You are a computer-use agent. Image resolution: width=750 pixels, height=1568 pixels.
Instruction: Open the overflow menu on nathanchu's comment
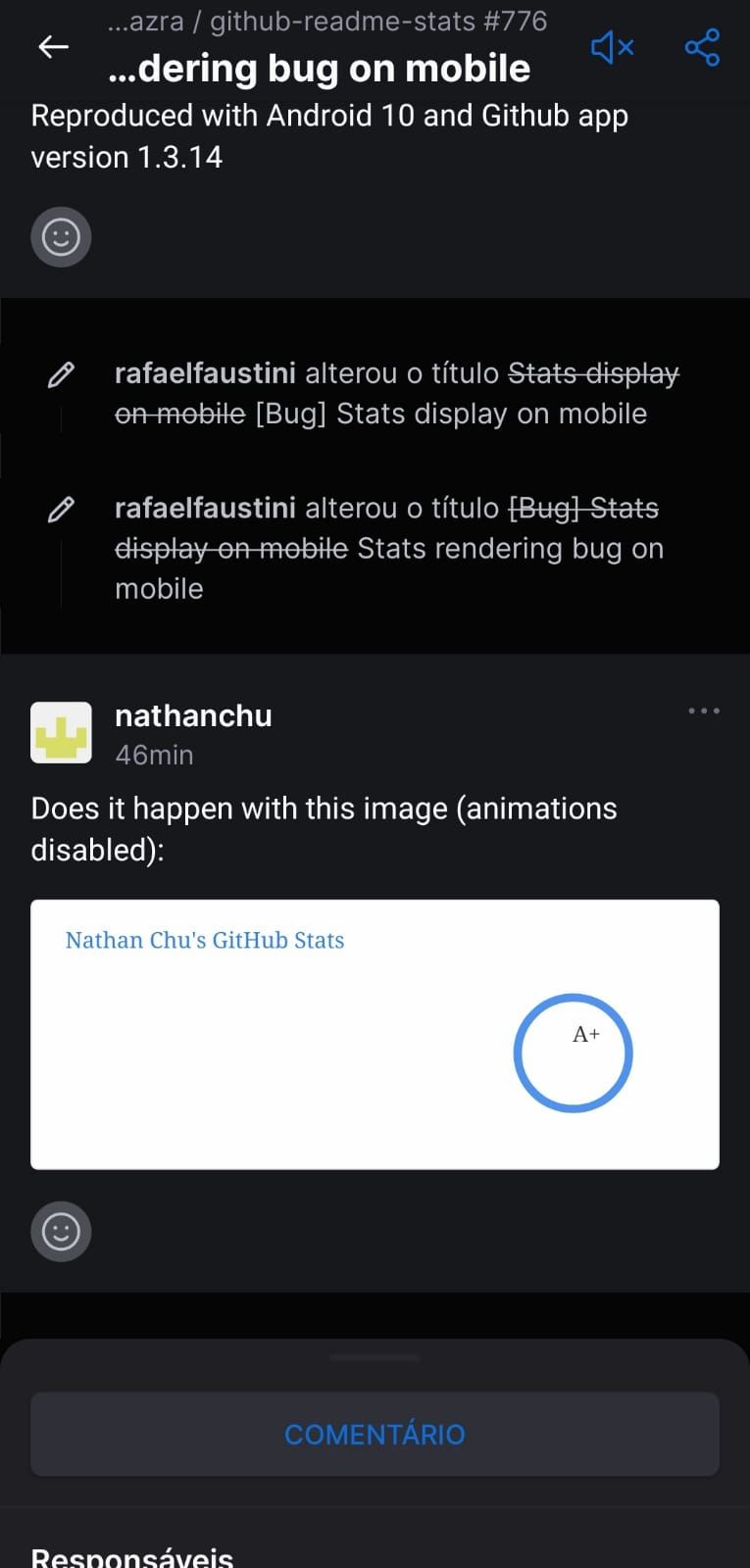pos(703,710)
